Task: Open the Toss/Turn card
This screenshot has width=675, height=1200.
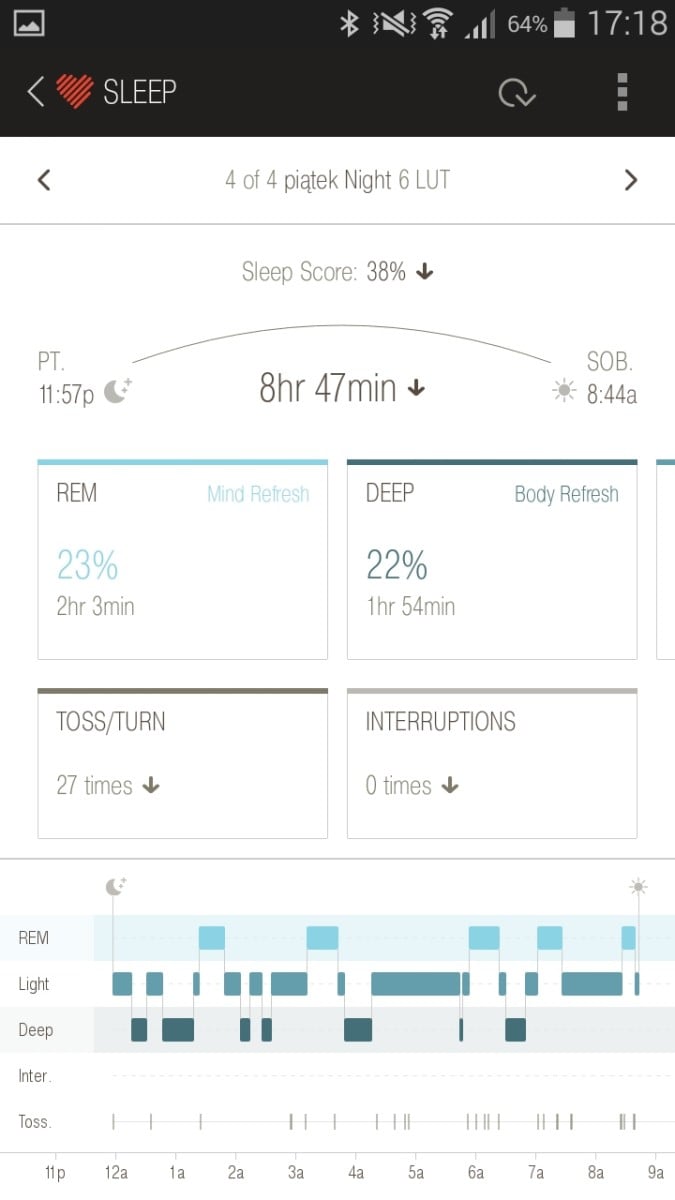Action: coord(183,763)
